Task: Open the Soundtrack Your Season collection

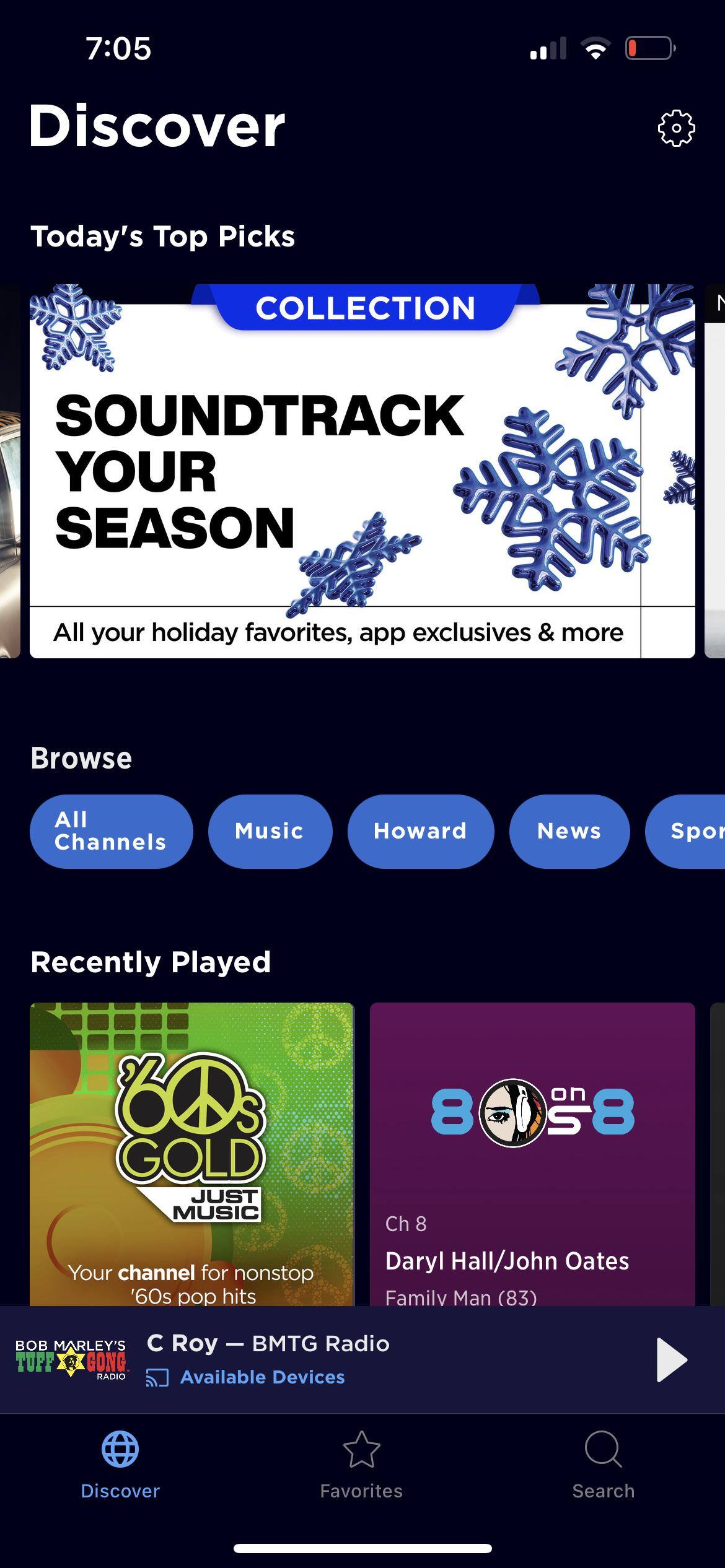Action: (362, 471)
